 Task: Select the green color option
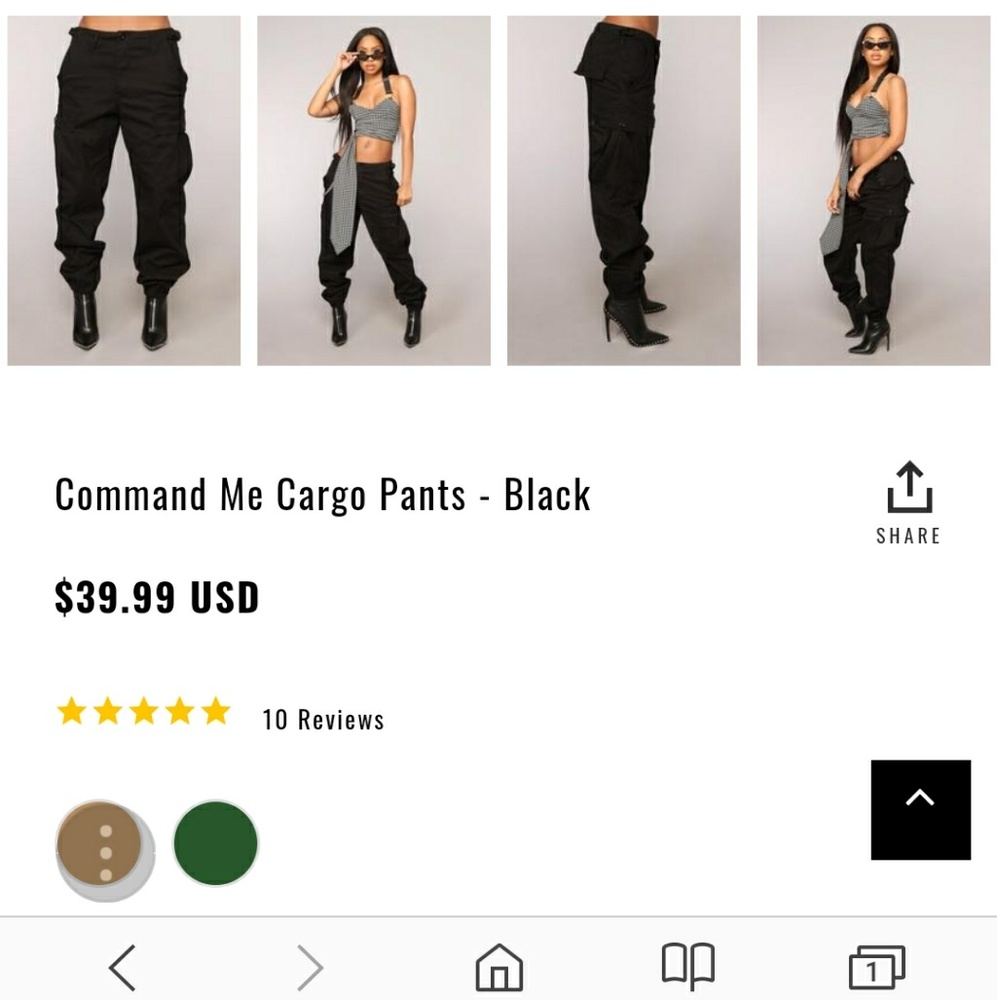coord(216,844)
